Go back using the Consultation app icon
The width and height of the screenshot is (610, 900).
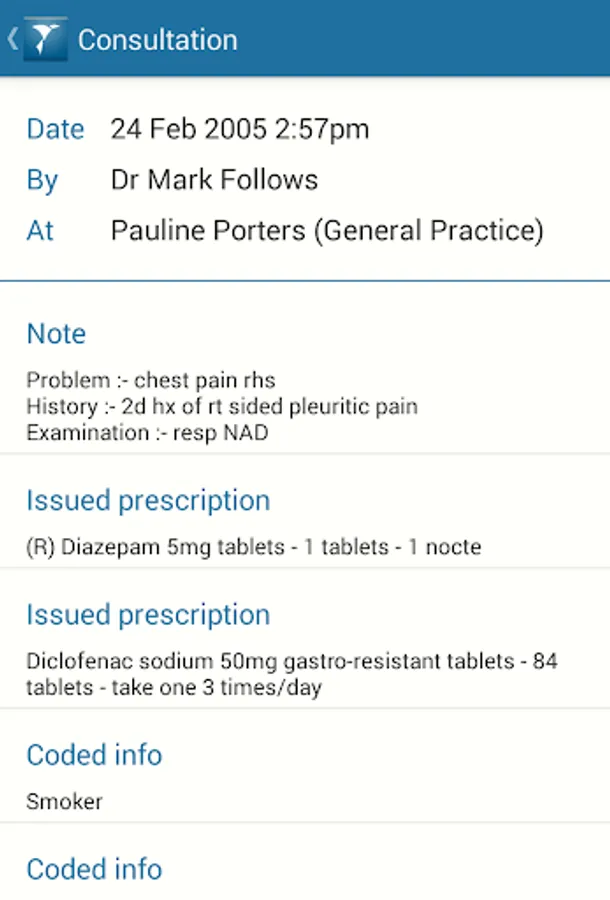coord(45,39)
